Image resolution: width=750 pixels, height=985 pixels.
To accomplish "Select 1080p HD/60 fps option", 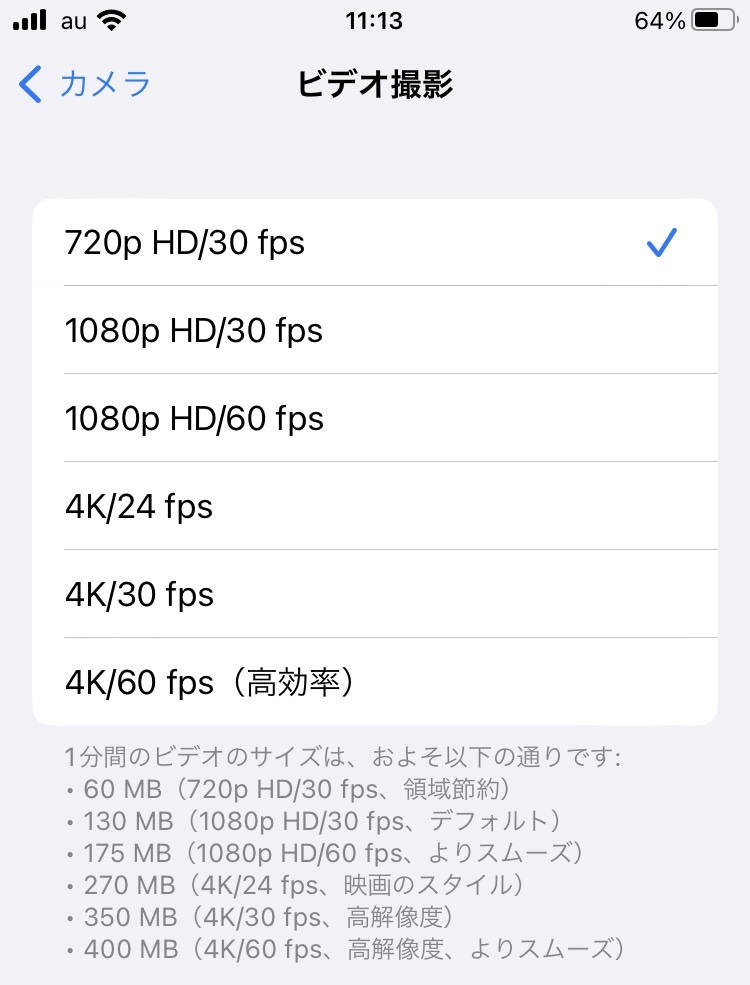I will tap(374, 418).
